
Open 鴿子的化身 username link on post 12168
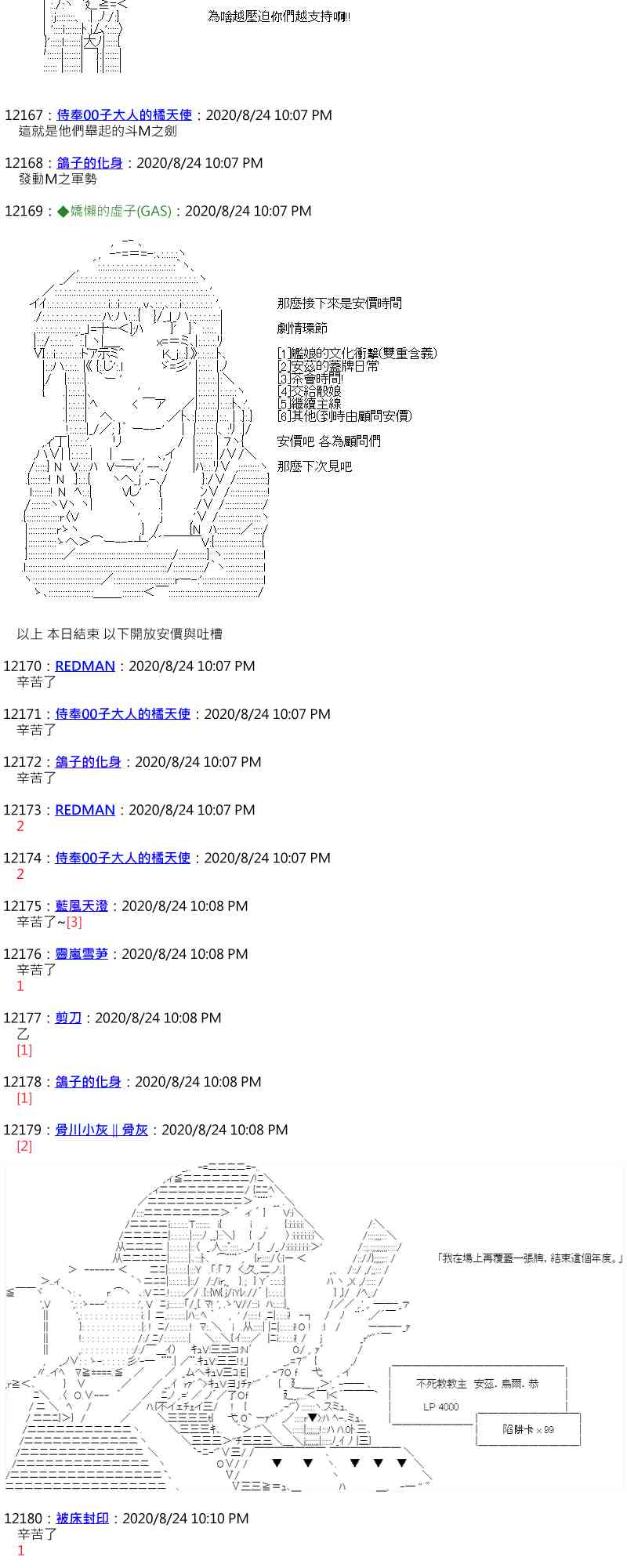pos(90,163)
